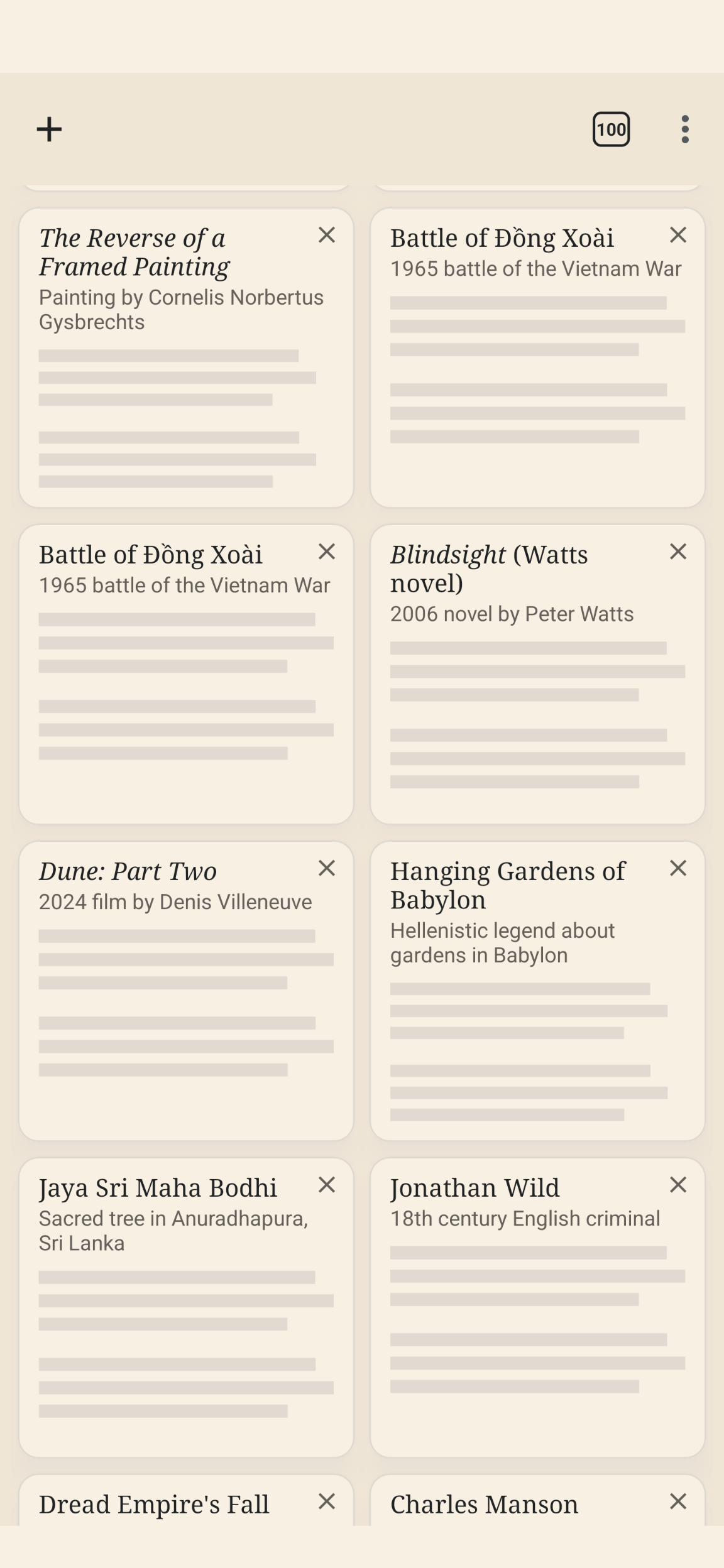
Task: Close Hanging Gardens of Babylon tab
Action: 678,868
